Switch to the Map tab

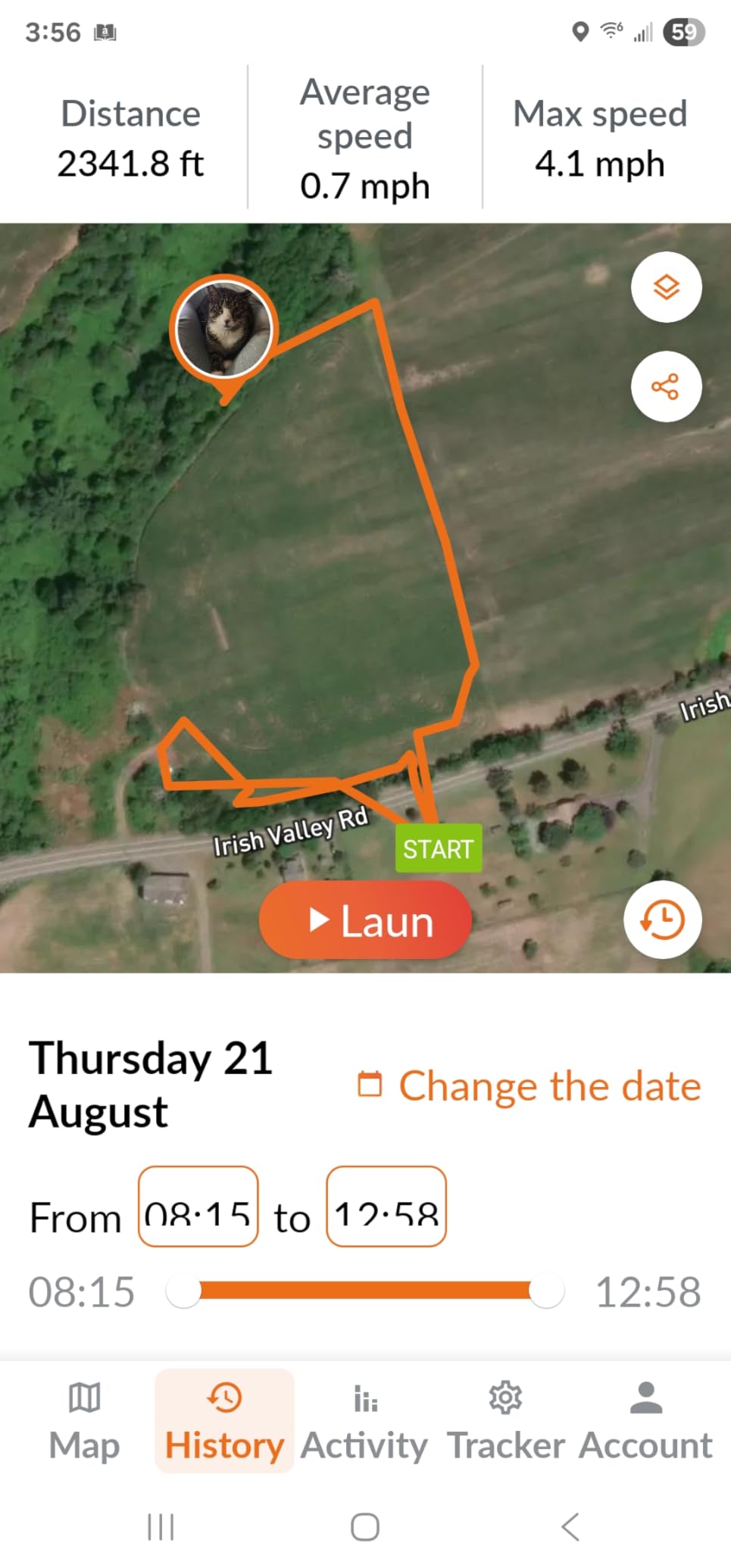click(x=84, y=1420)
